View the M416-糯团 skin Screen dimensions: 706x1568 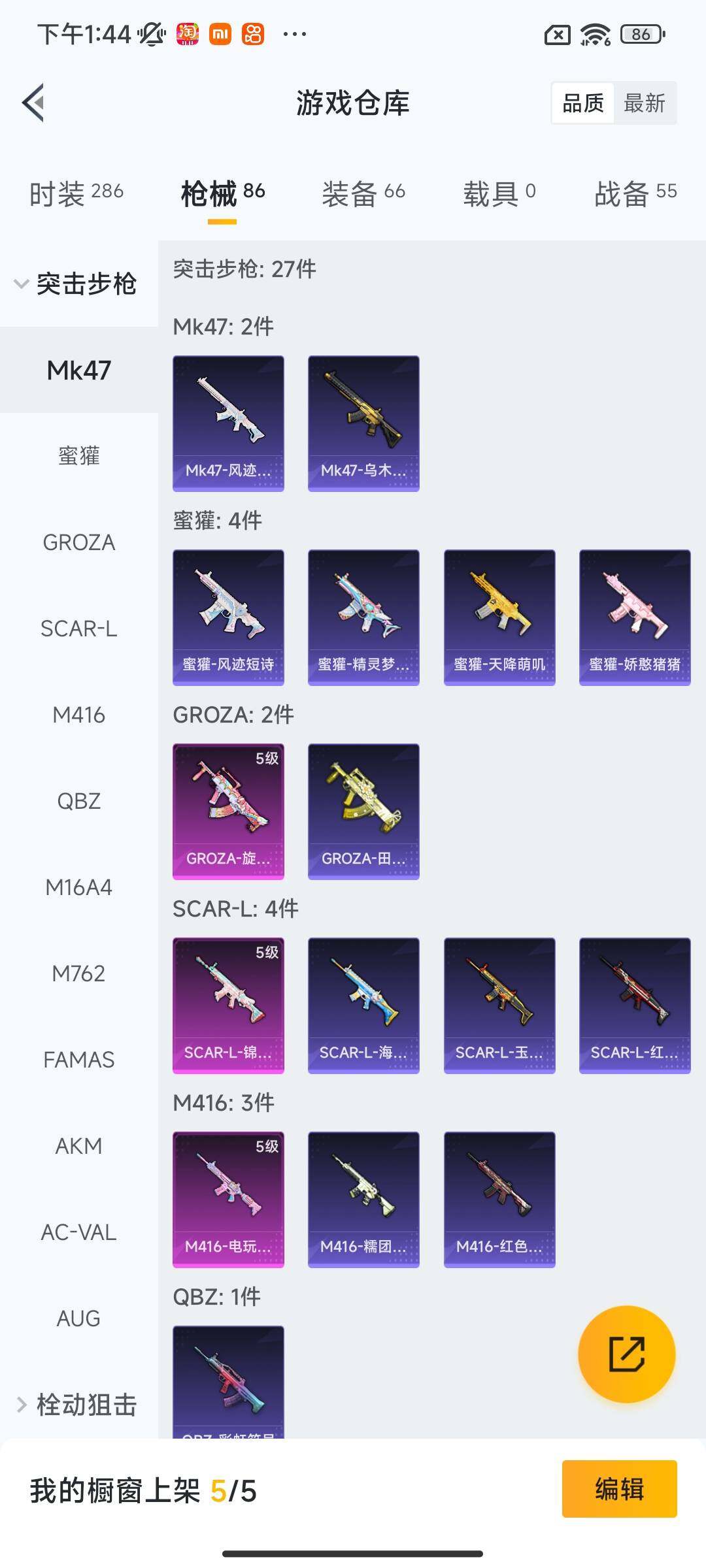(363, 1199)
